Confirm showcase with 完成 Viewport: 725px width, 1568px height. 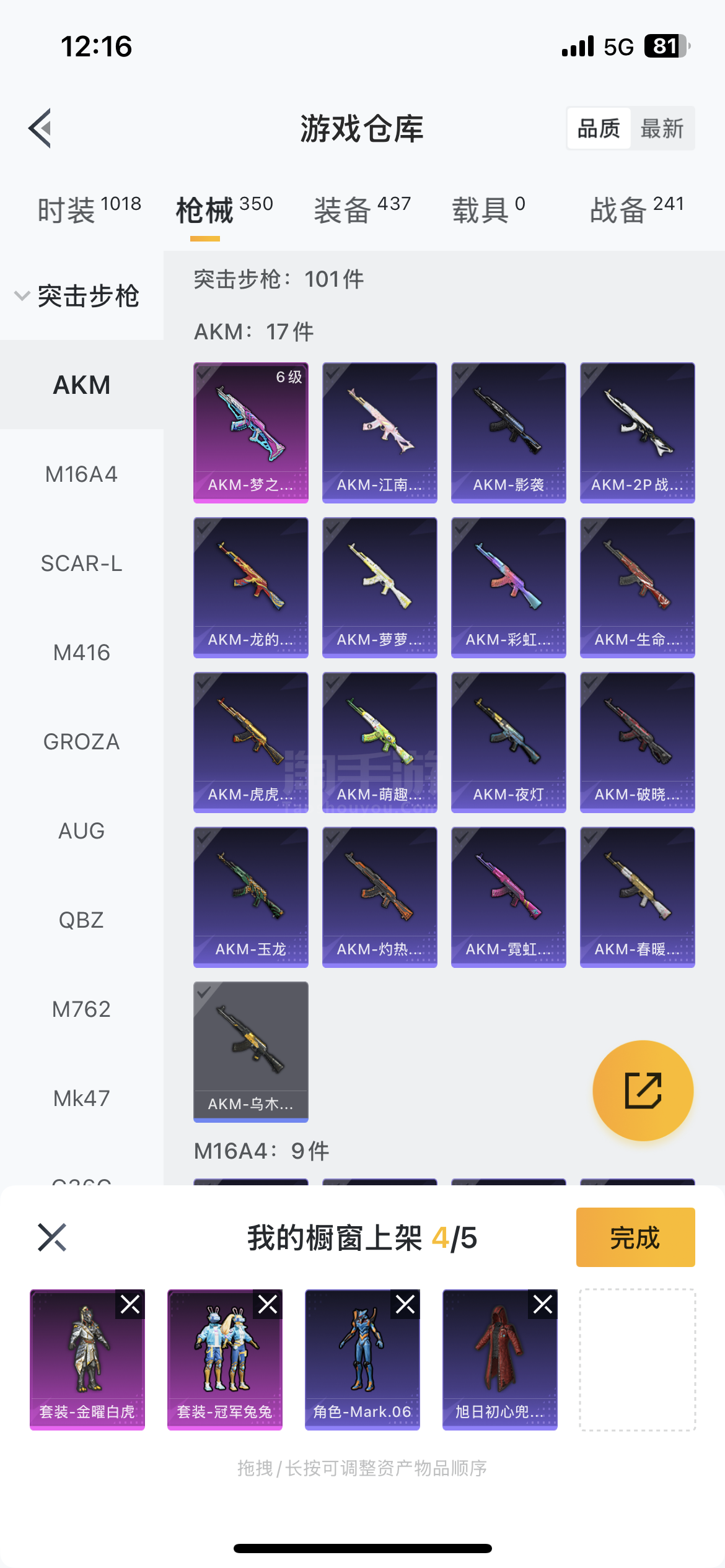pos(635,1237)
